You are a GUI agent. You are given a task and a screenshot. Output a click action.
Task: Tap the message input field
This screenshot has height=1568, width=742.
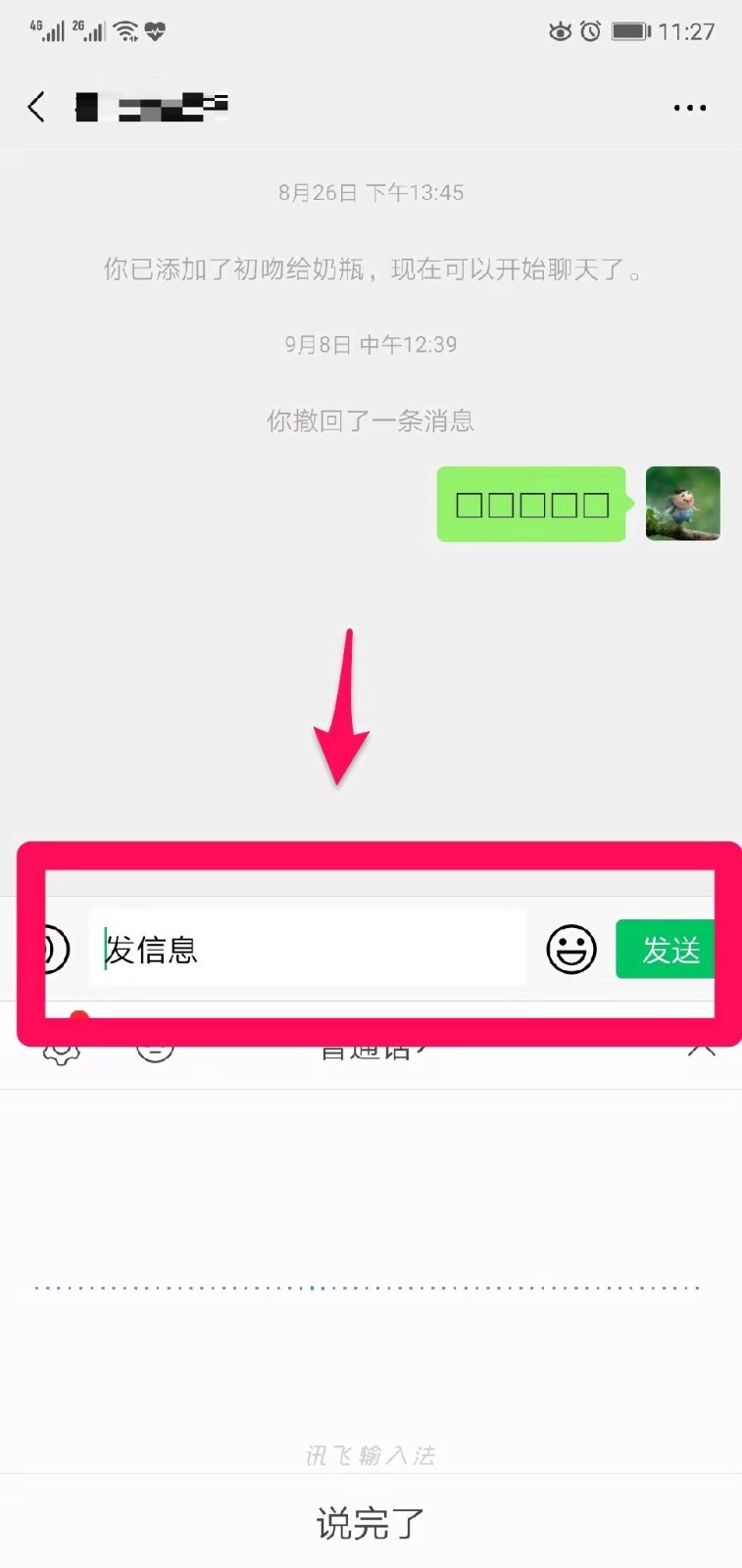click(308, 949)
